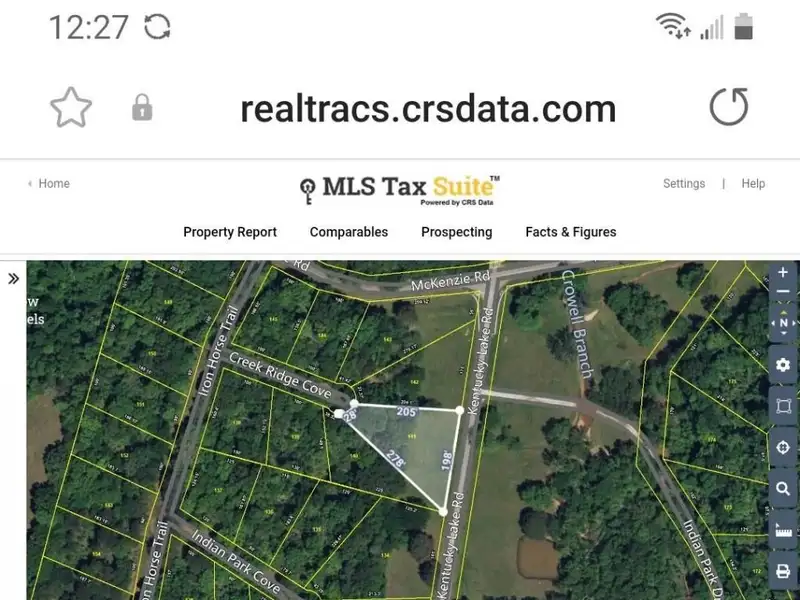This screenshot has height=600, width=800.
Task: Bookmark this page with the star icon
Action: [x=71, y=108]
